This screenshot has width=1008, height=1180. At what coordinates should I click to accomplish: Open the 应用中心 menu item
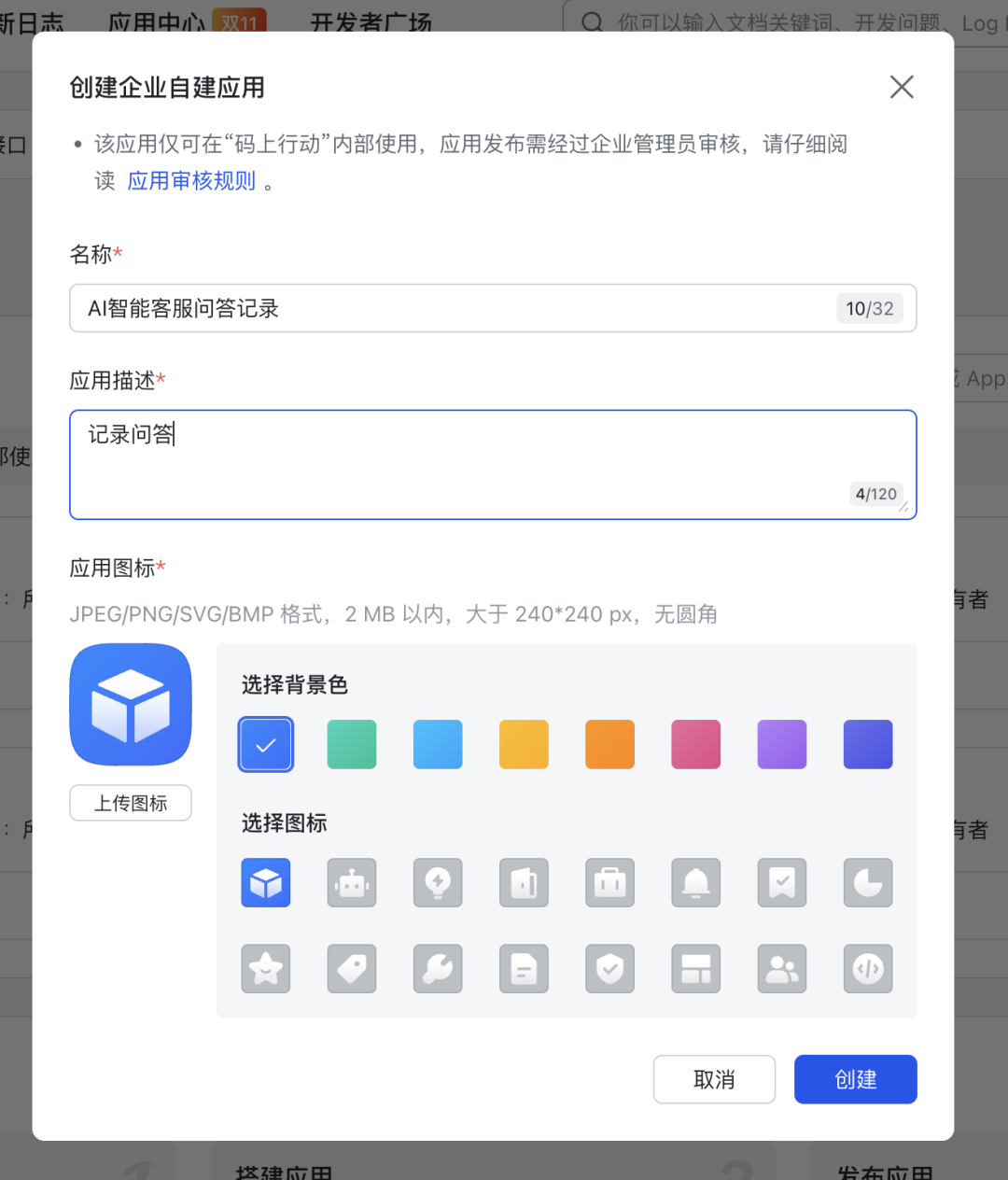click(x=155, y=22)
